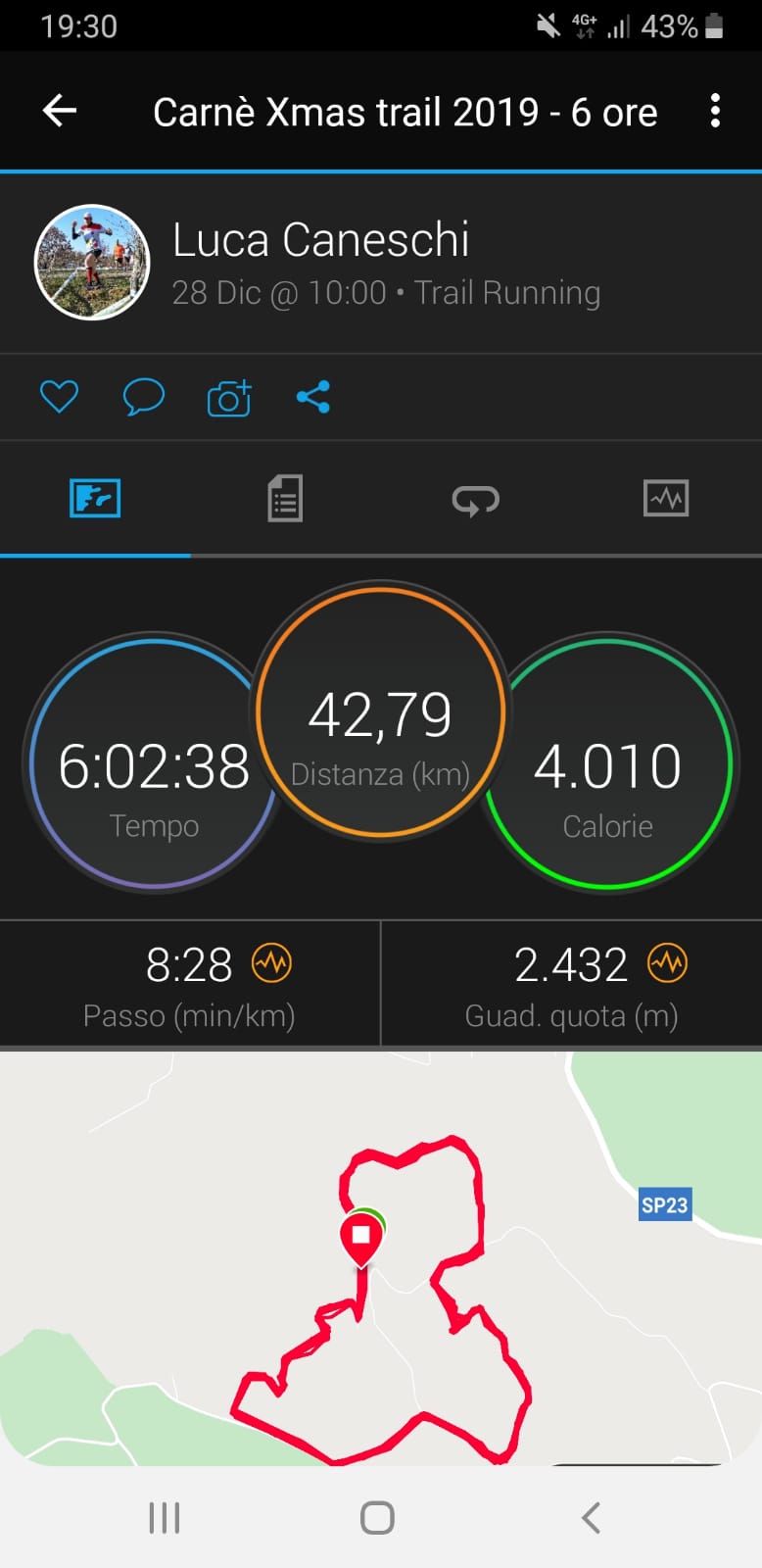The height and width of the screenshot is (1568, 762).
Task: Open Luca Caneschi's profile picture
Action: (92, 262)
